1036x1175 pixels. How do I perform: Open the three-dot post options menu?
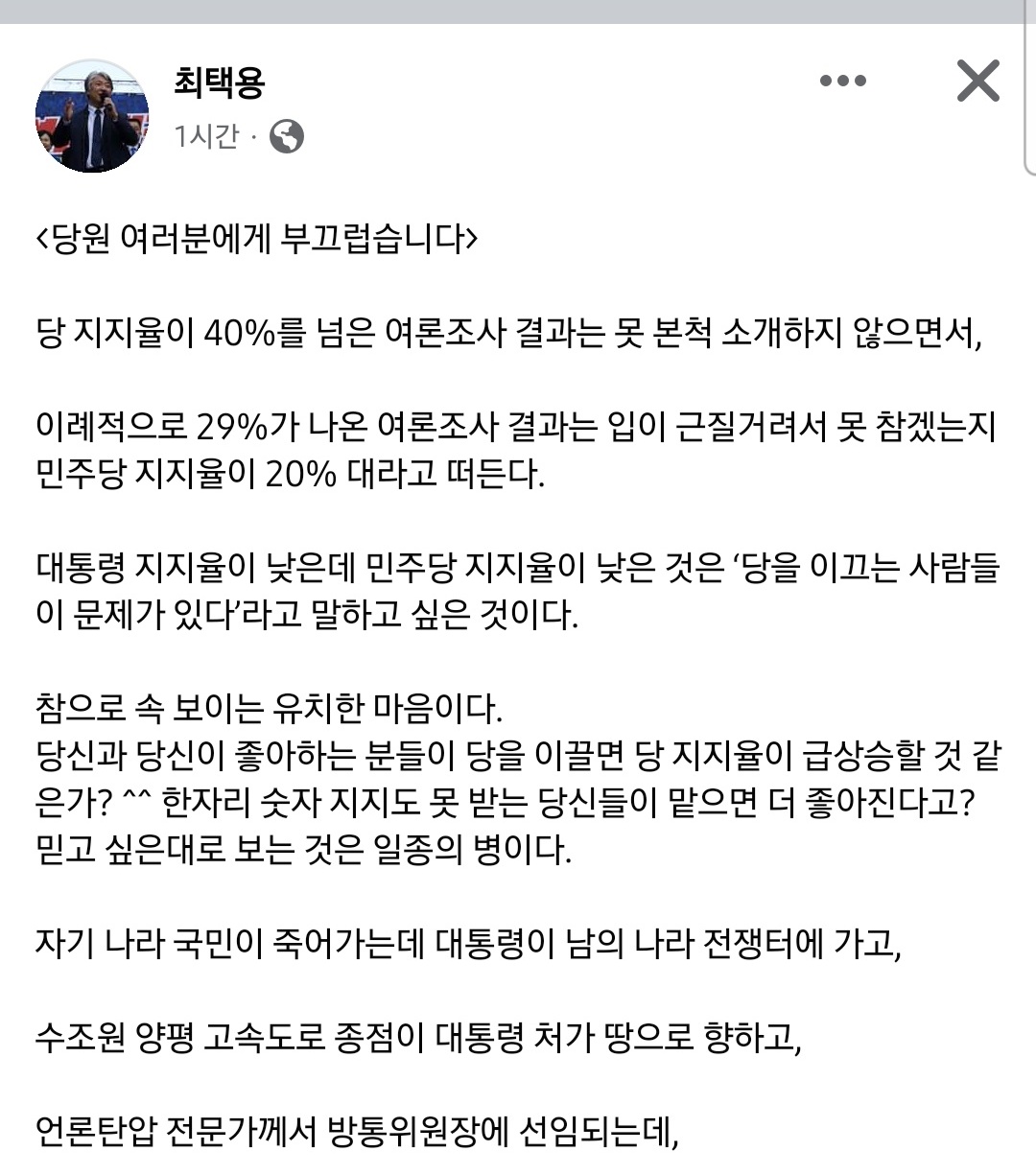pyautogui.click(x=843, y=82)
